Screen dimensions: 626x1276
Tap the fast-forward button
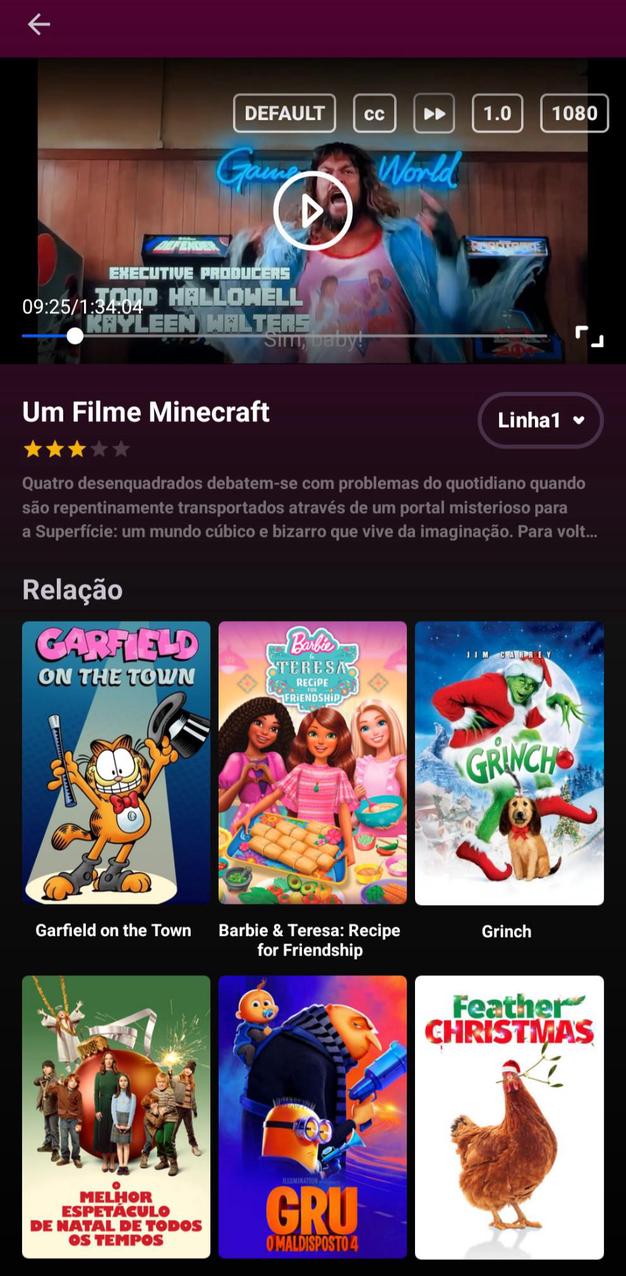(434, 113)
